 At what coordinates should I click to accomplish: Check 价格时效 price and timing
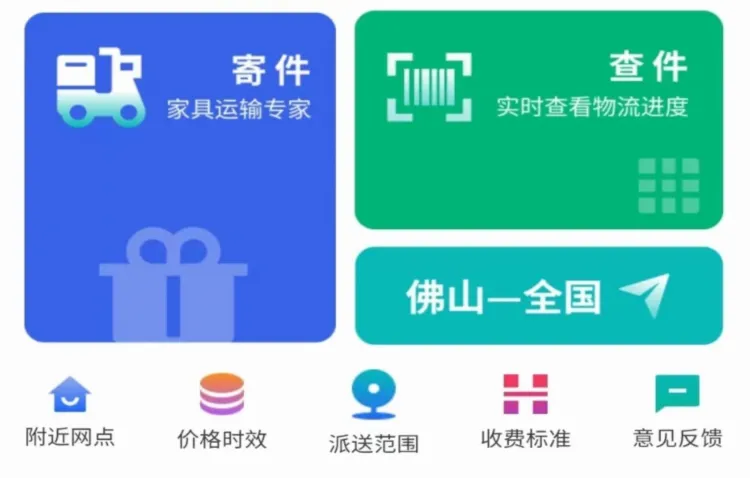(x=222, y=412)
